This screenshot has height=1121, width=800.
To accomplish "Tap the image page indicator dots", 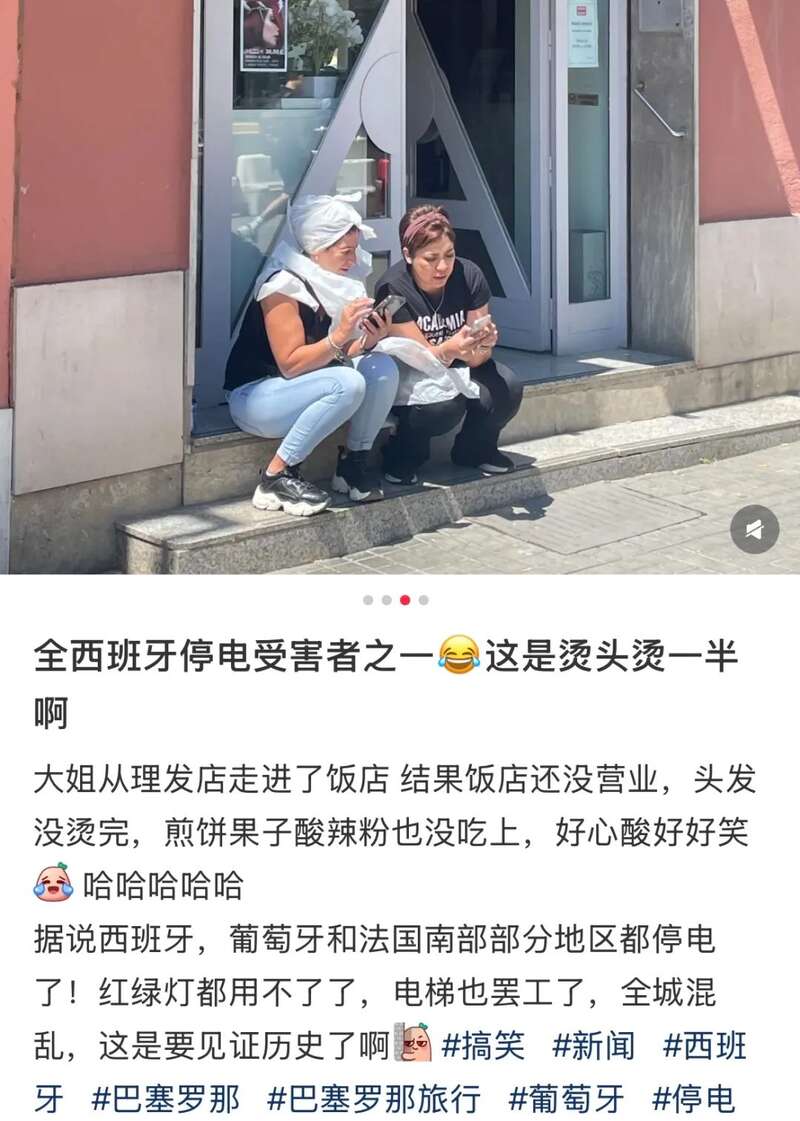I will pyautogui.click(x=395, y=600).
